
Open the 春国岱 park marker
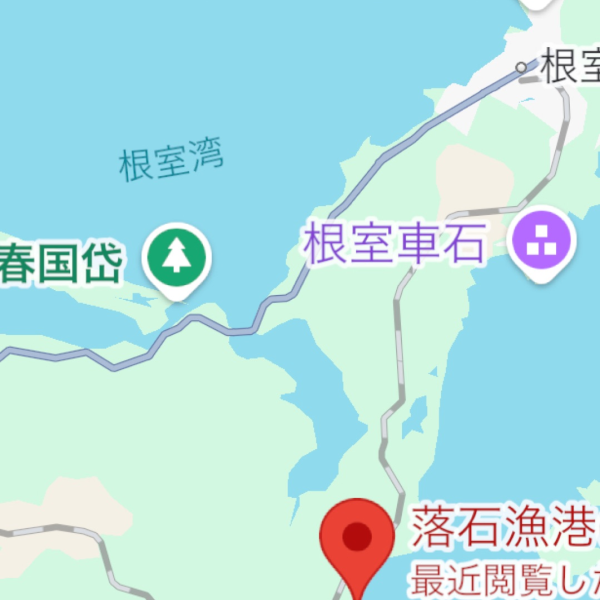pyautogui.click(x=176, y=257)
